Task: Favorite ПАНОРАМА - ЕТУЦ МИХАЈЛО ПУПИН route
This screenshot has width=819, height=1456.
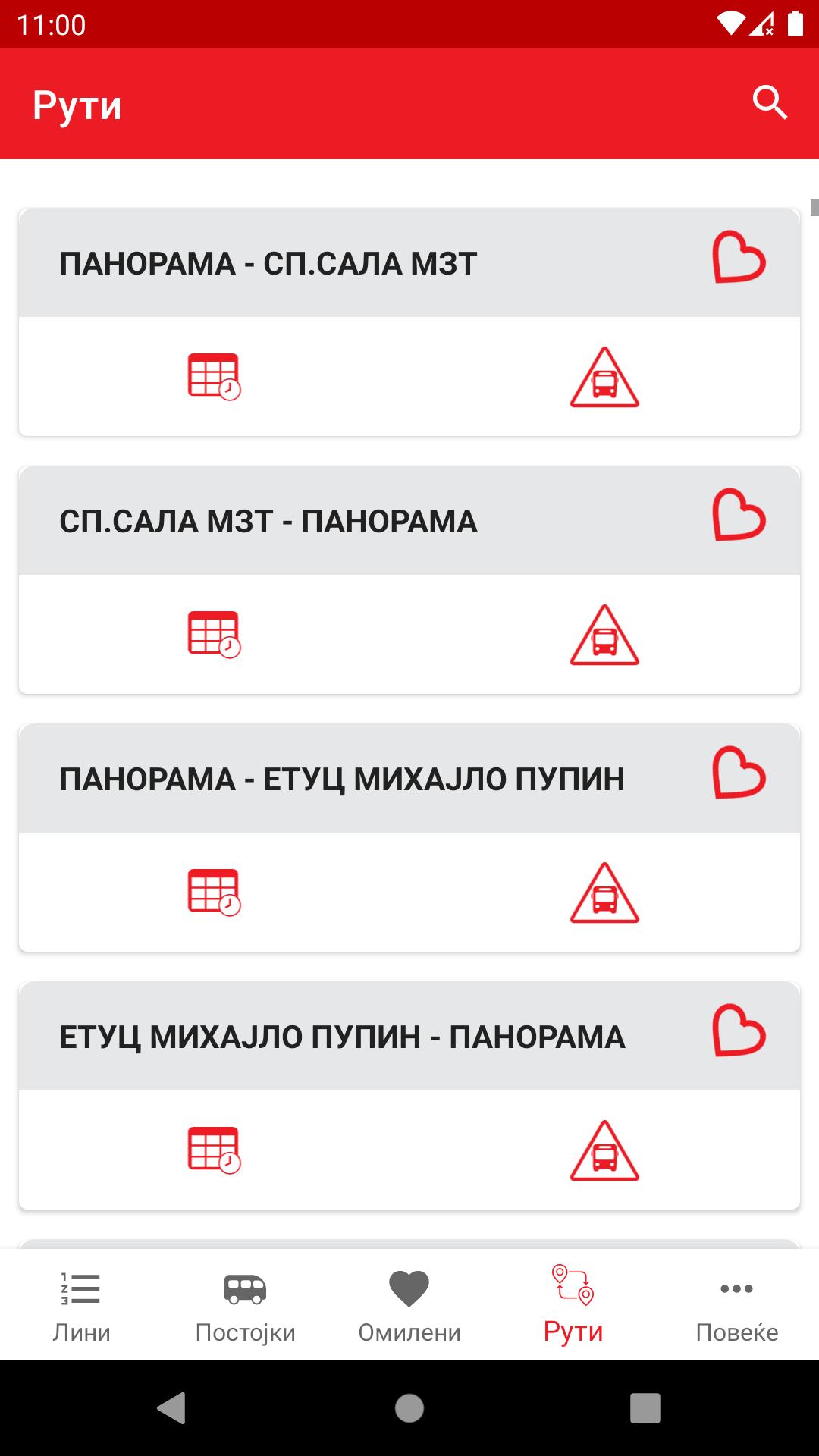Action: [739, 773]
